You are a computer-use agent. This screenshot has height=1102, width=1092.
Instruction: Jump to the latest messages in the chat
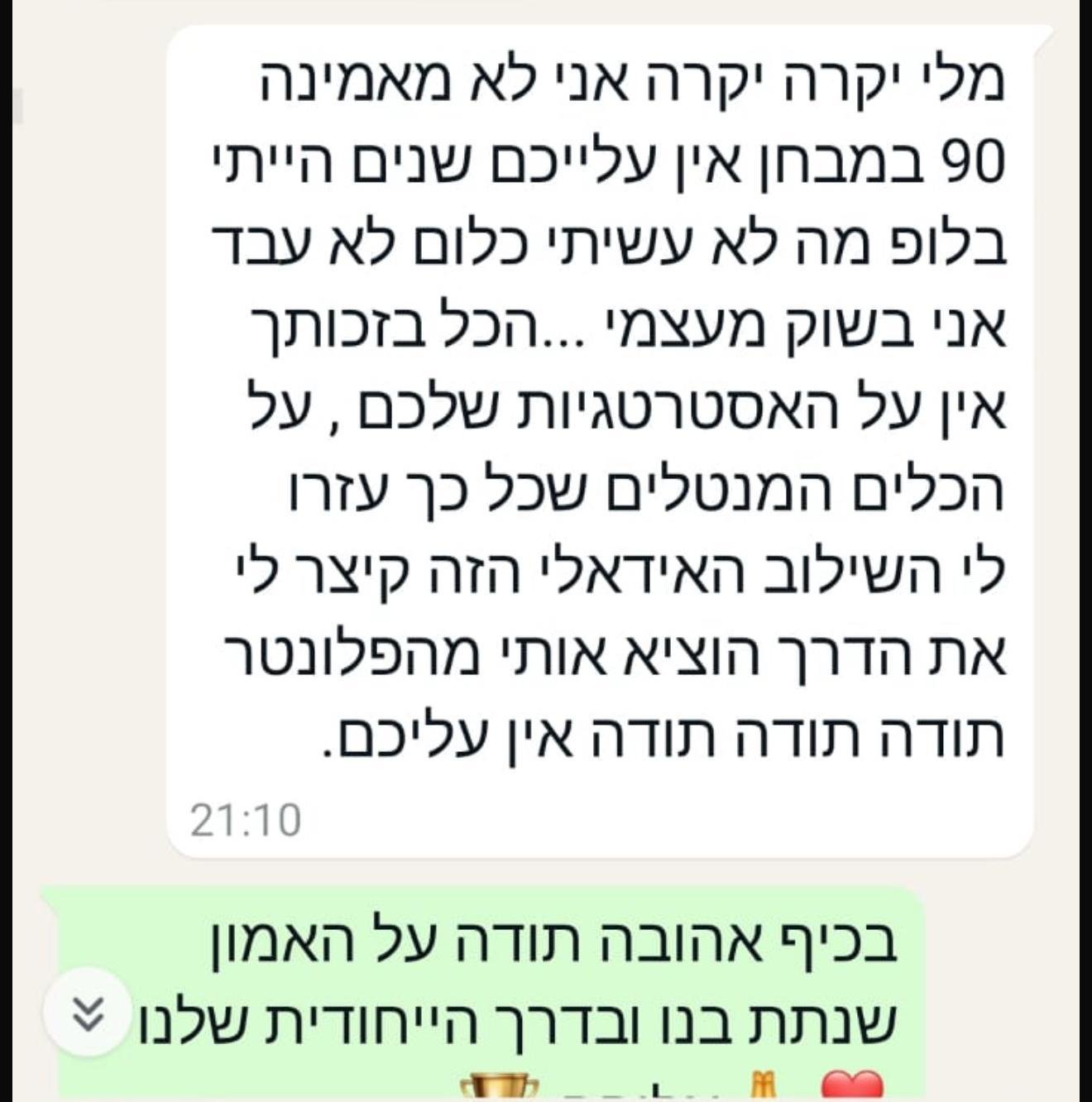88,1014
